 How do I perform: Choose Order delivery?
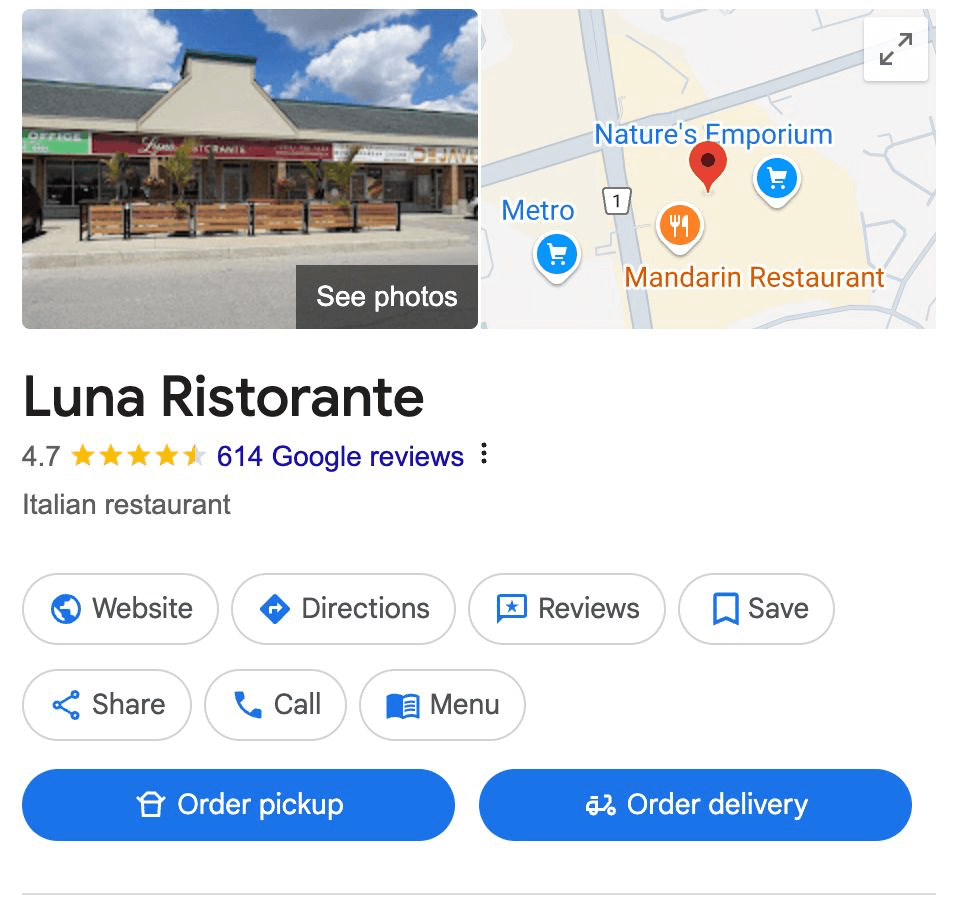[695, 805]
